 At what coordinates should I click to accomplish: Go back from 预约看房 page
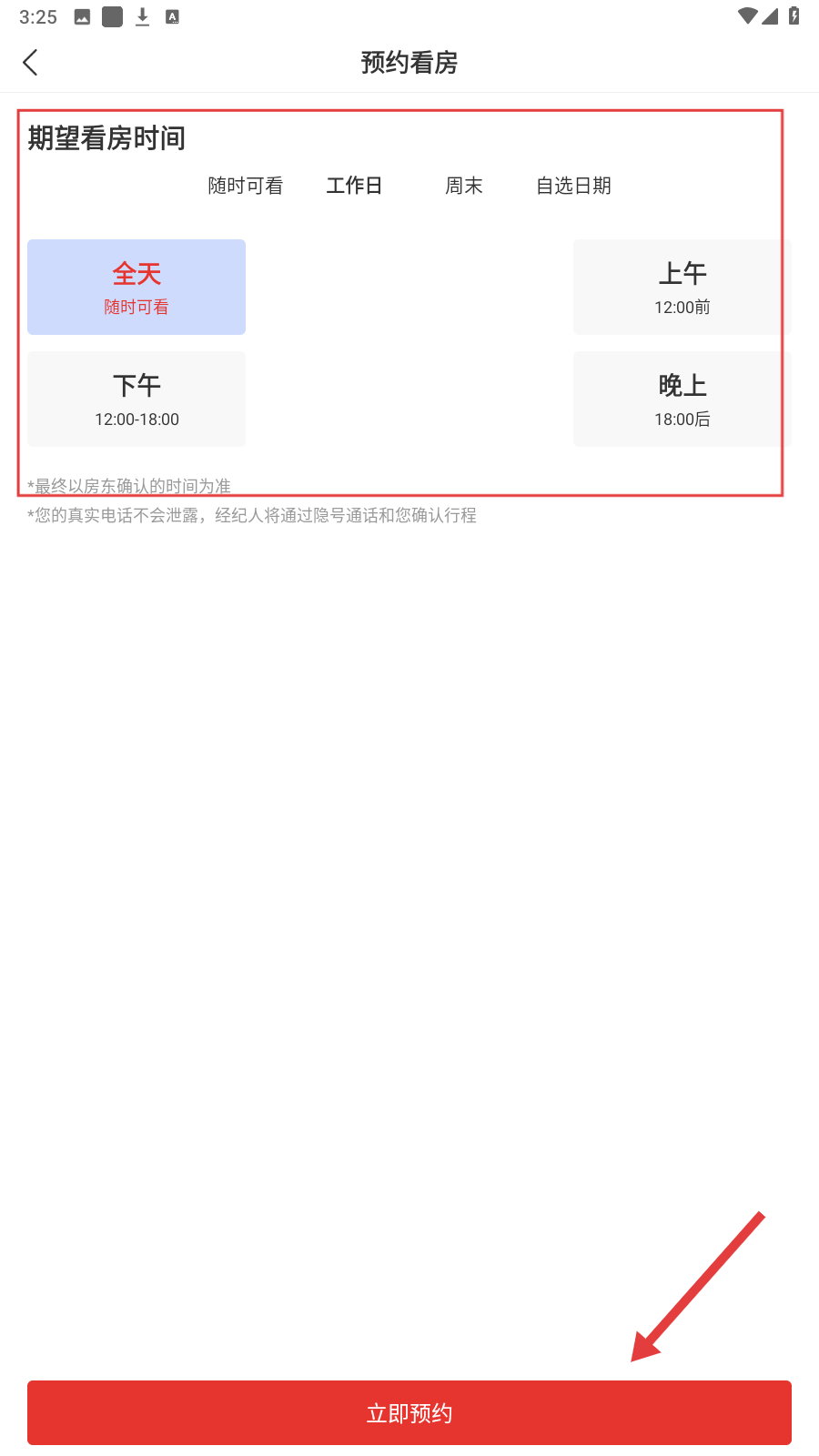click(30, 63)
